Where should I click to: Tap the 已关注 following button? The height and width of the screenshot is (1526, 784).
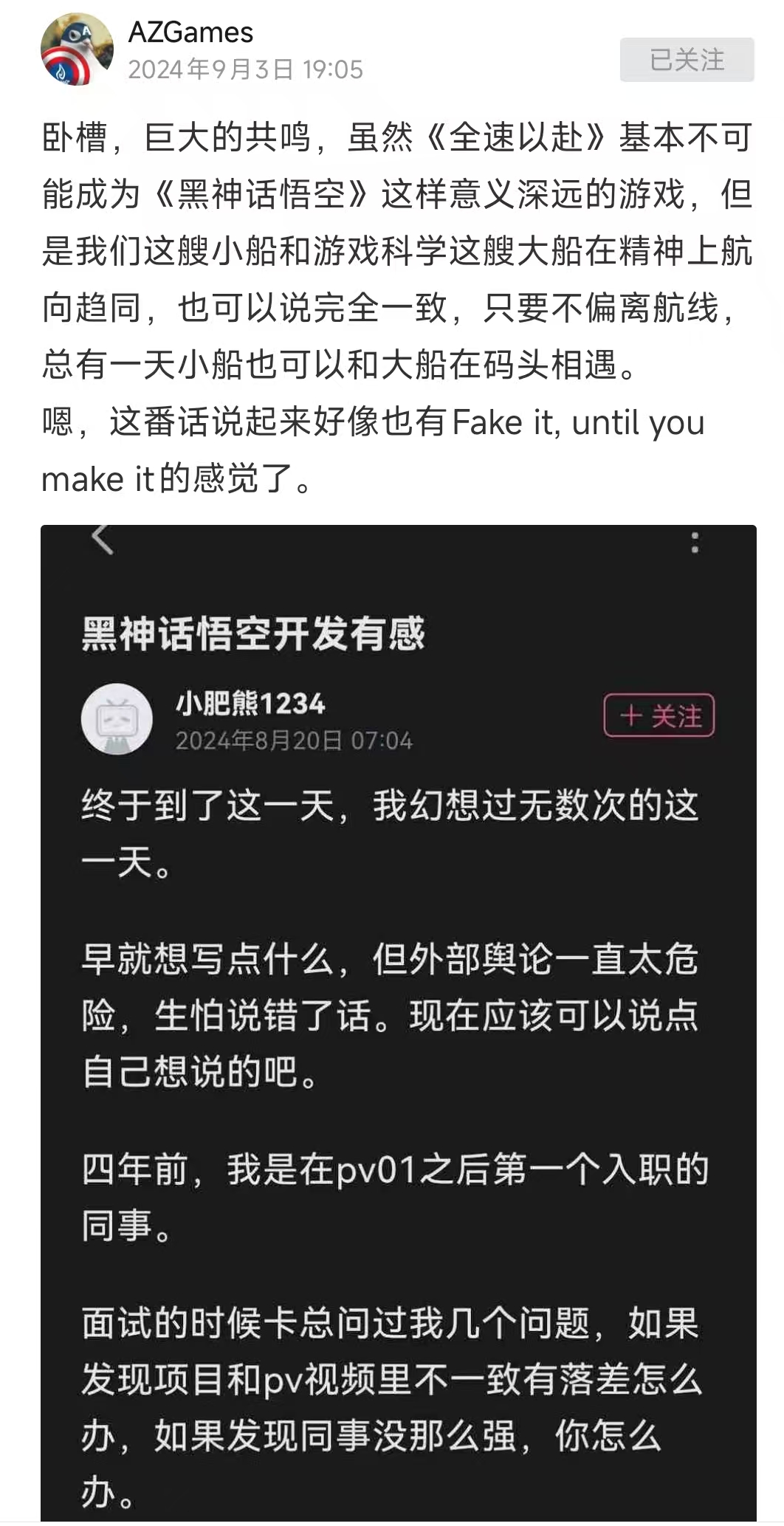pos(687,60)
